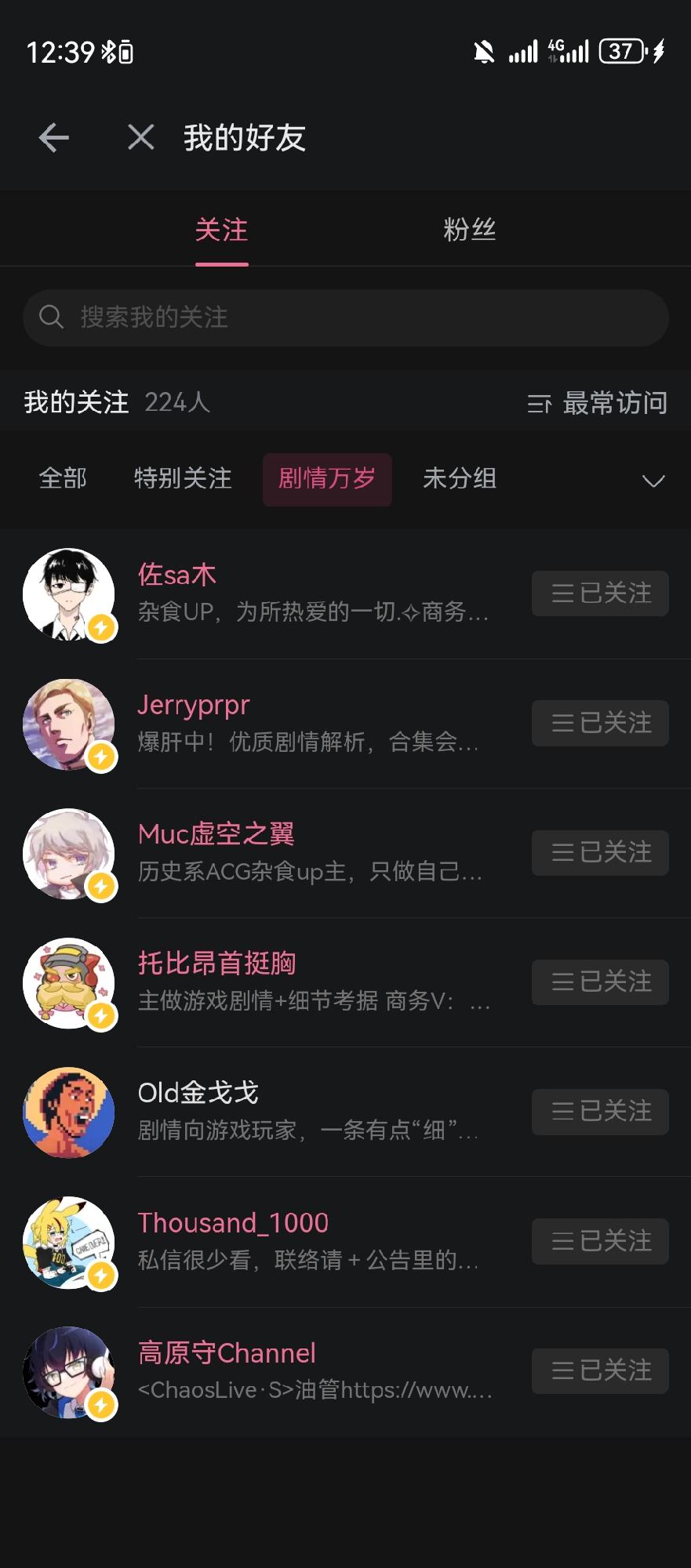Viewport: 691px width, 1568px height.
Task: Show the 未分组 group
Action: tap(460, 478)
